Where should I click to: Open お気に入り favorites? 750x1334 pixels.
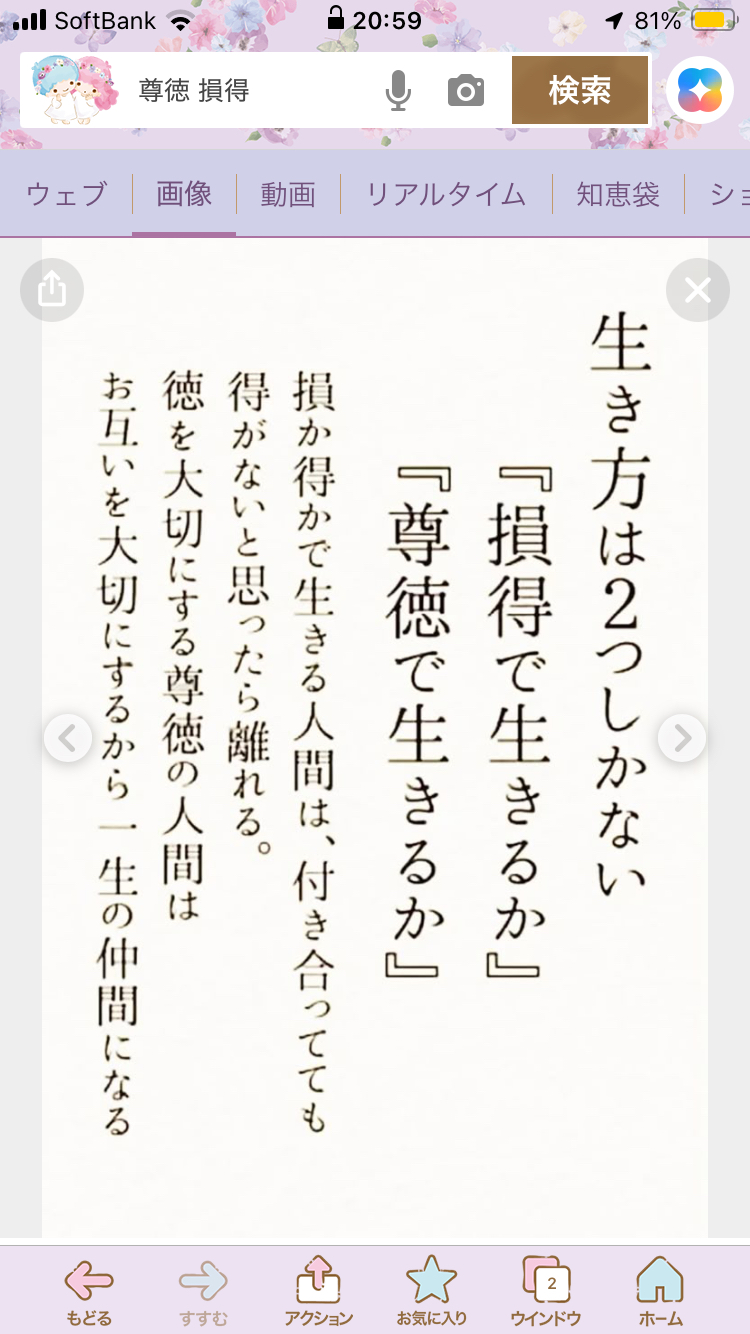point(431,1290)
